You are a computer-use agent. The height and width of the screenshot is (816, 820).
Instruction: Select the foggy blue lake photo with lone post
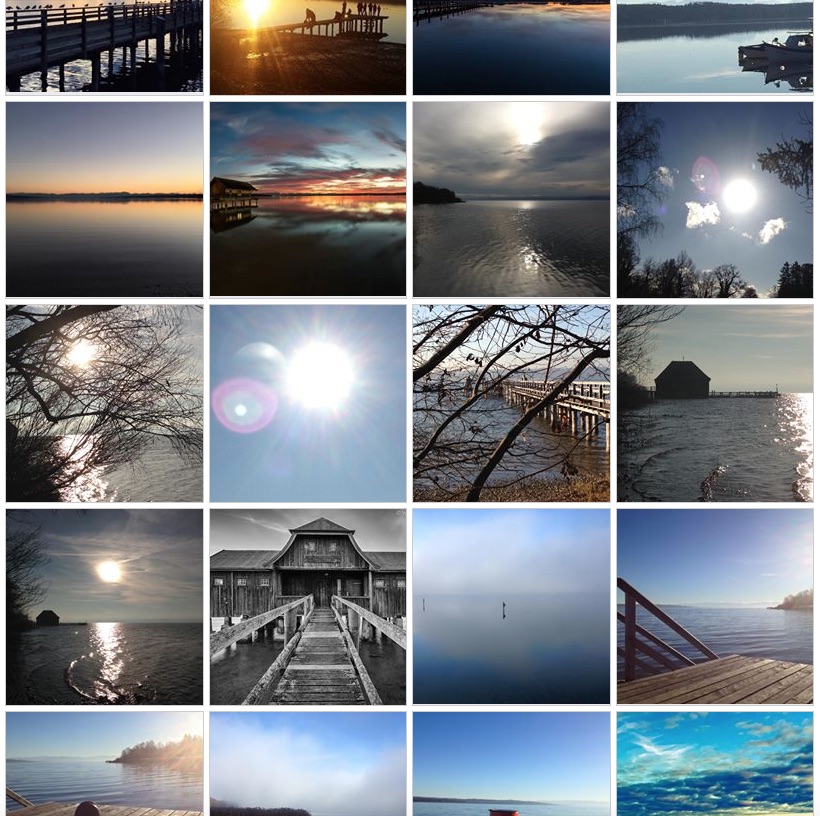coord(511,606)
